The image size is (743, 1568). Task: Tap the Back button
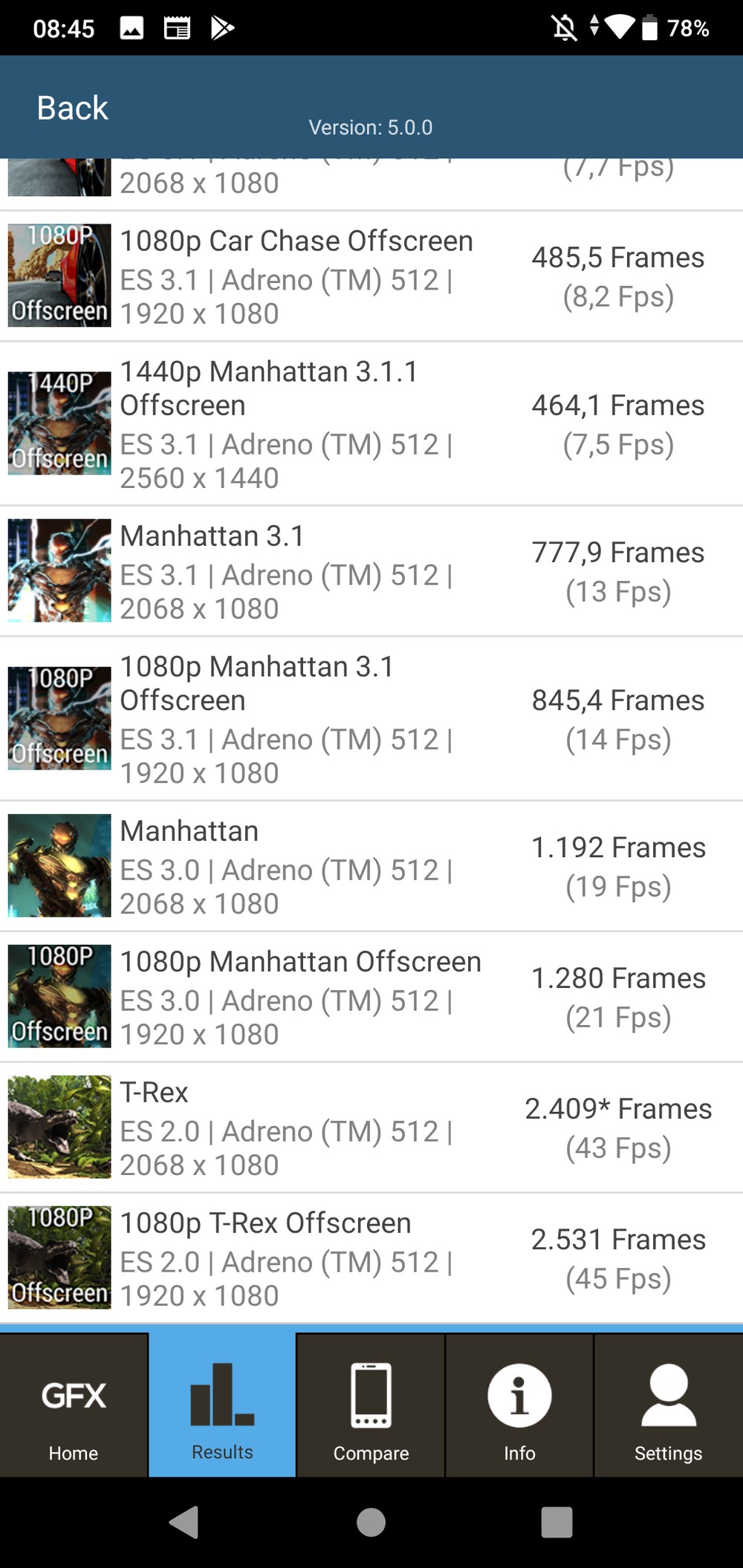pos(72,108)
